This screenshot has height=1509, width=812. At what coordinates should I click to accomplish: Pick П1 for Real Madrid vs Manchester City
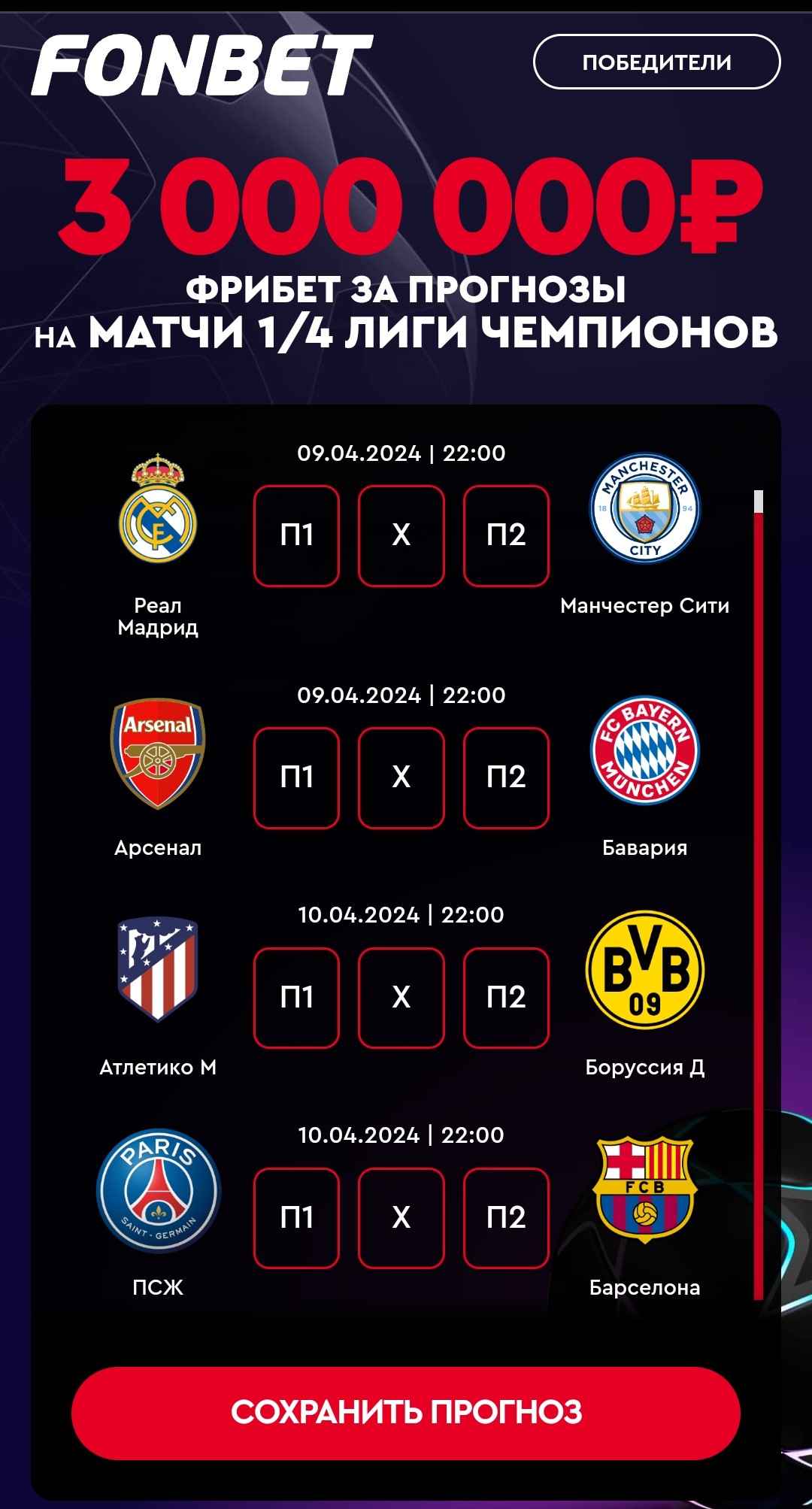pyautogui.click(x=296, y=535)
